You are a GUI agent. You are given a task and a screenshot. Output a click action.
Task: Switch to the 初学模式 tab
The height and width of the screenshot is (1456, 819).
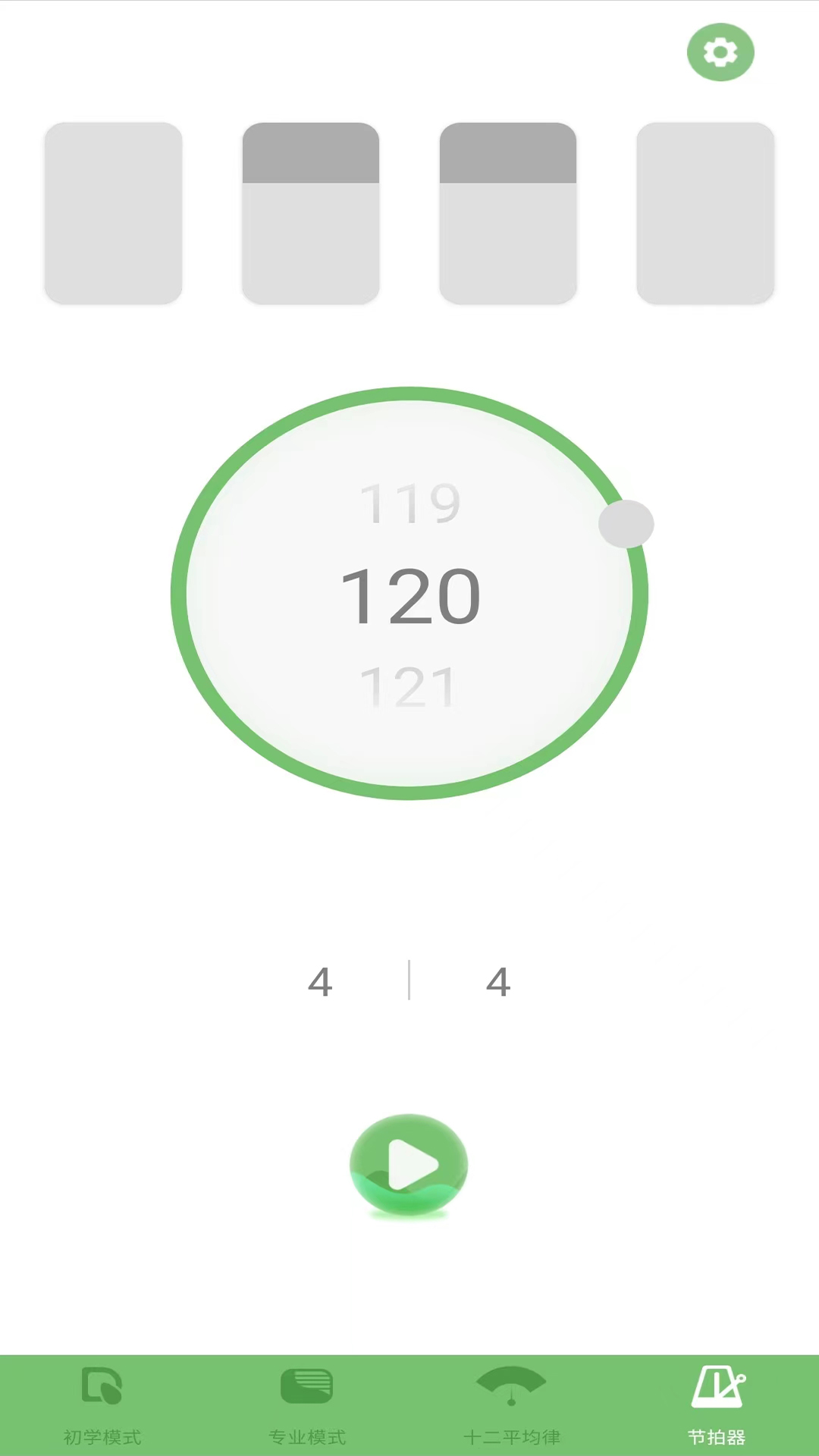[x=102, y=1404]
